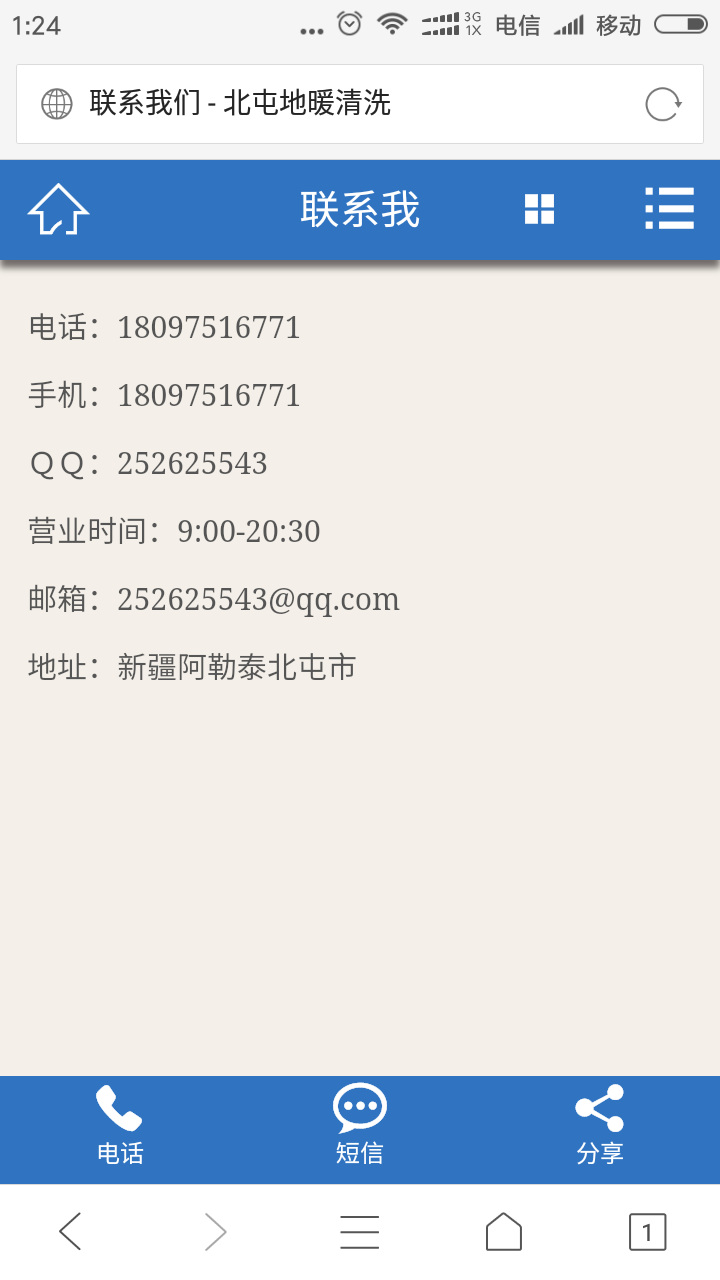Image resolution: width=720 pixels, height=1280 pixels.
Task: Open the browser menu button
Action: (360, 1231)
